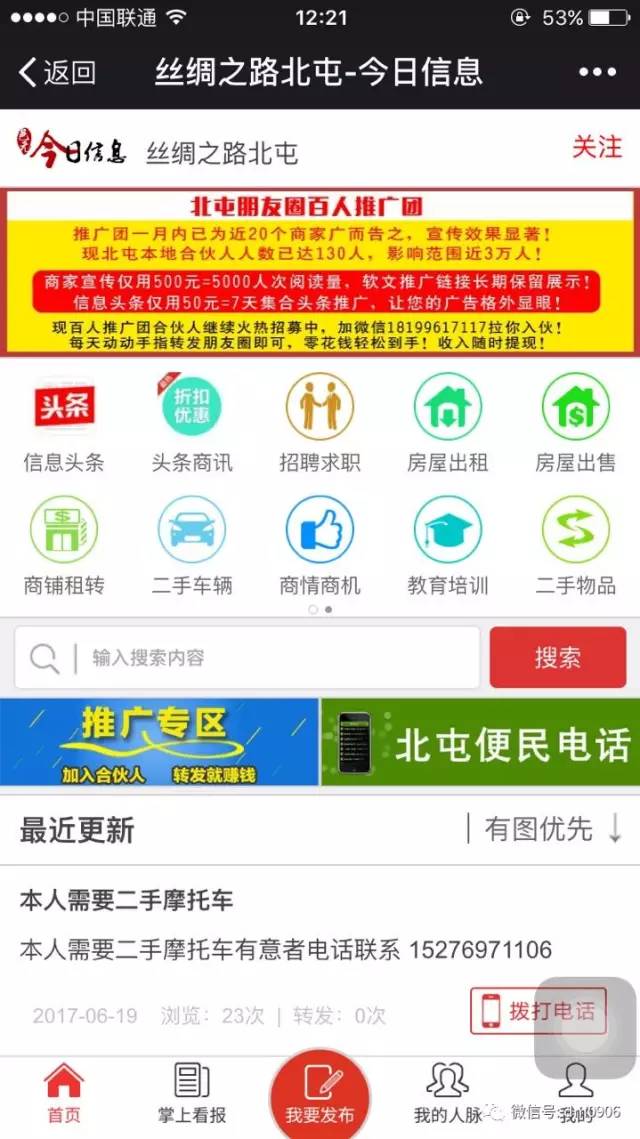Follow the account with 关注
640x1139 pixels.
(597, 147)
